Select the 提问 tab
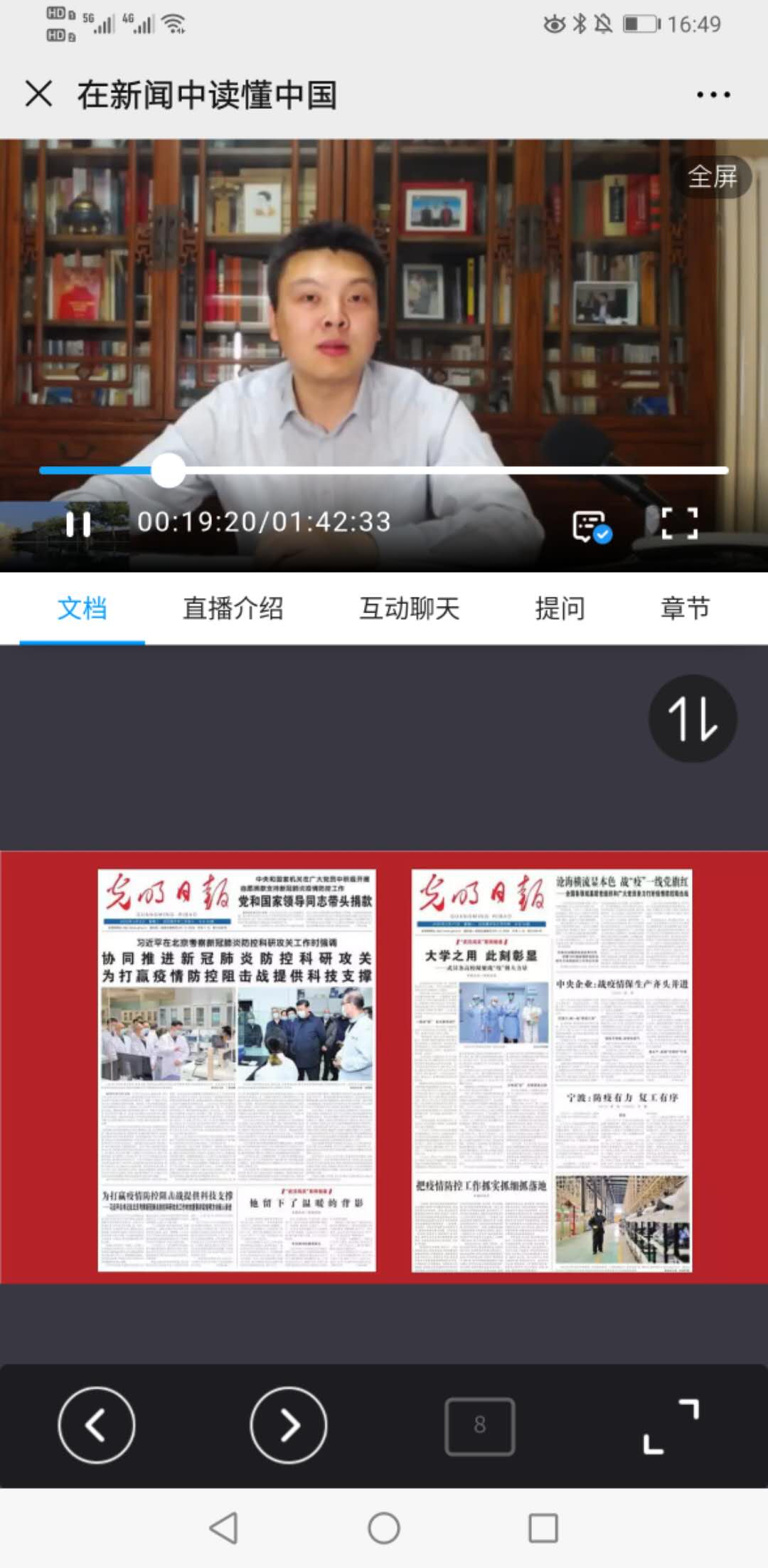 point(560,609)
